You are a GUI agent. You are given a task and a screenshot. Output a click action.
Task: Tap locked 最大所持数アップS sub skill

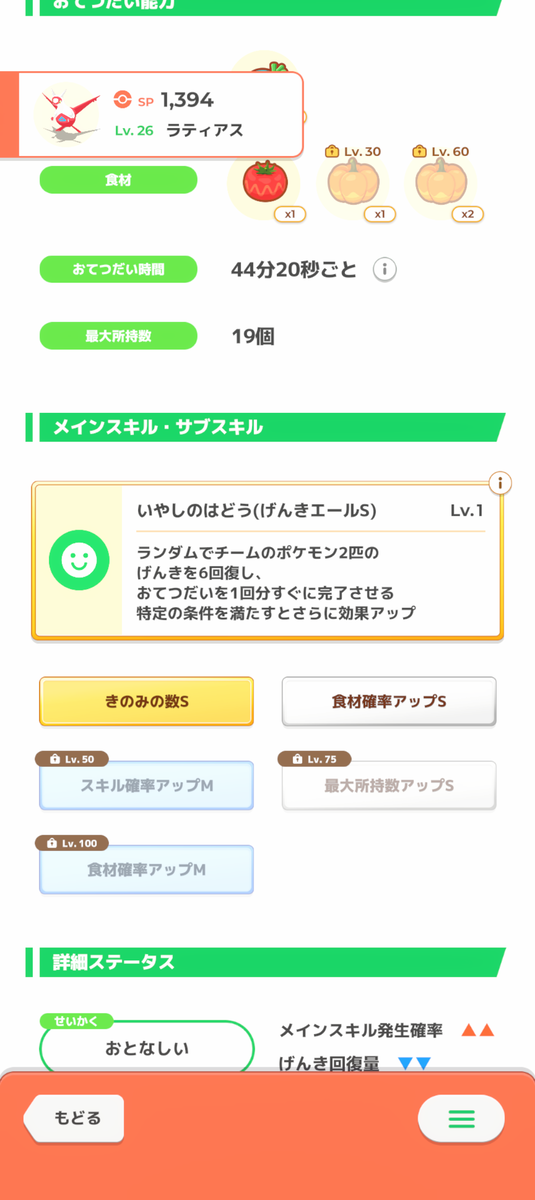coord(389,785)
